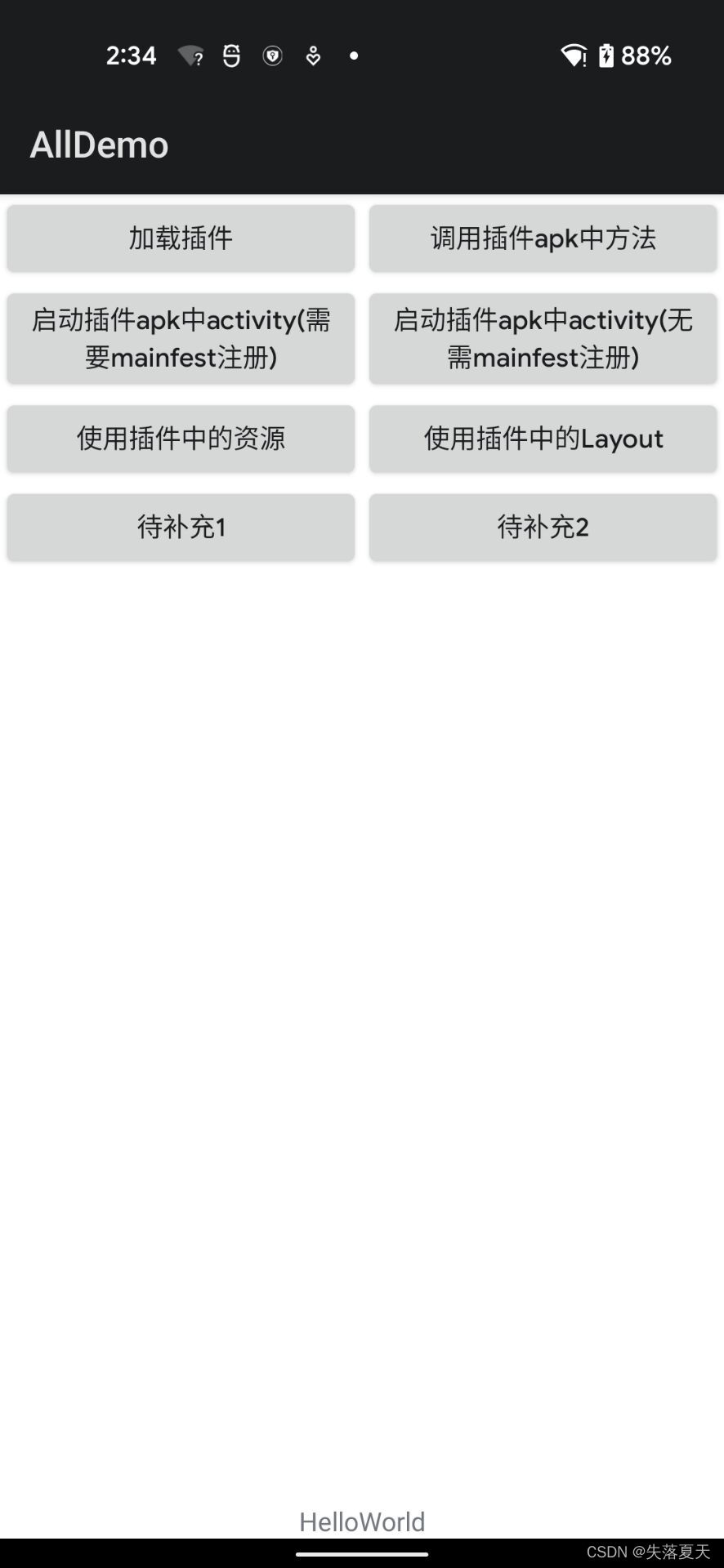Select the 待补充2 button
The image size is (724, 1568).
(x=543, y=528)
